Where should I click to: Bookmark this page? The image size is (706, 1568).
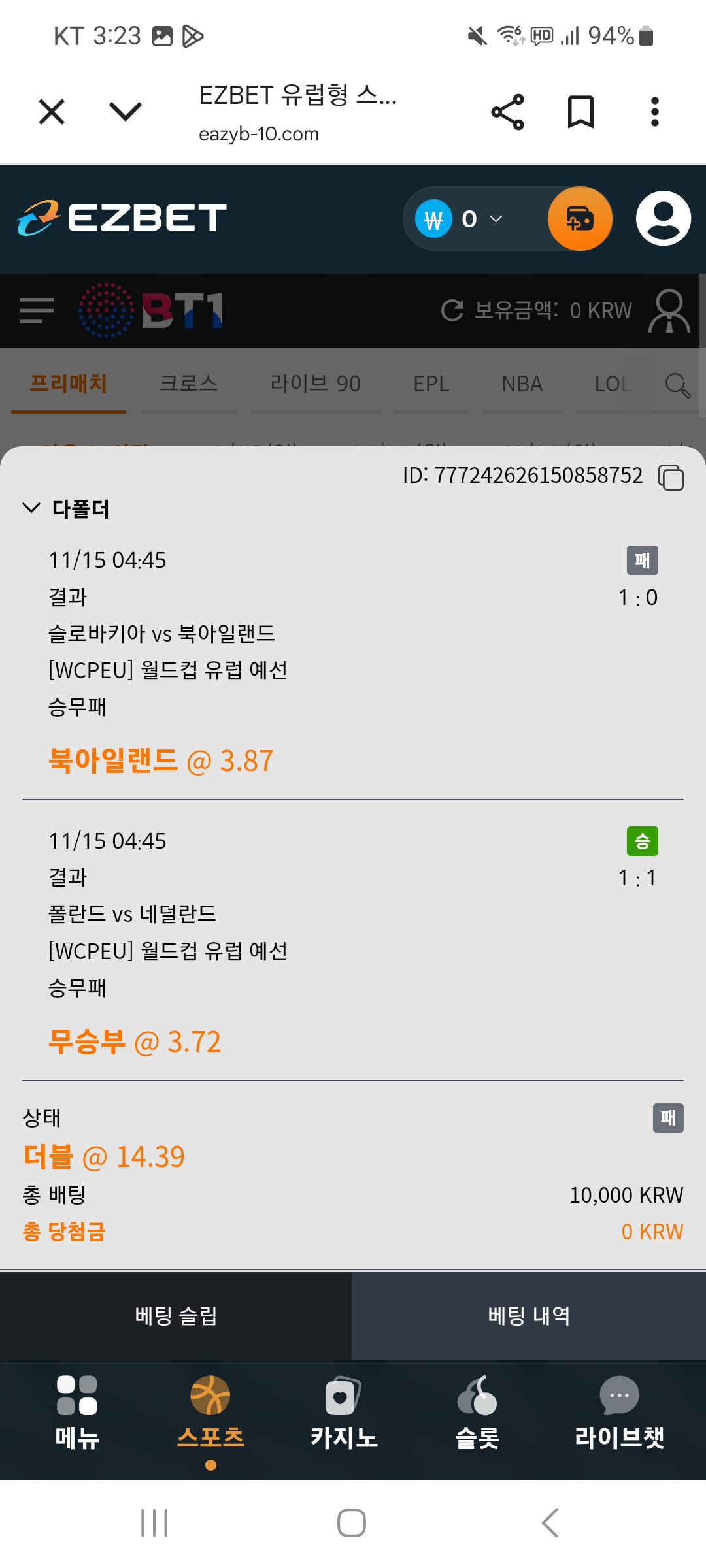[580, 112]
